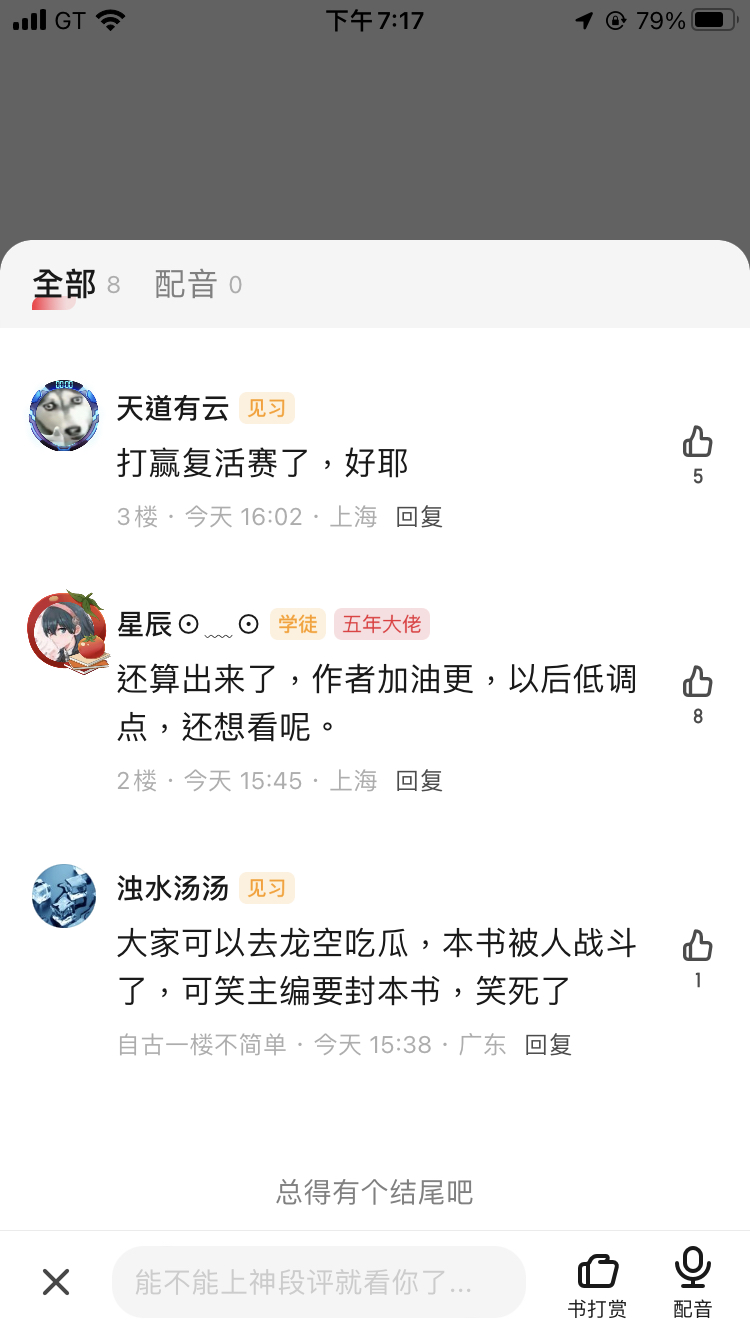Record a 配音 with the microphone

[x=692, y=1283]
